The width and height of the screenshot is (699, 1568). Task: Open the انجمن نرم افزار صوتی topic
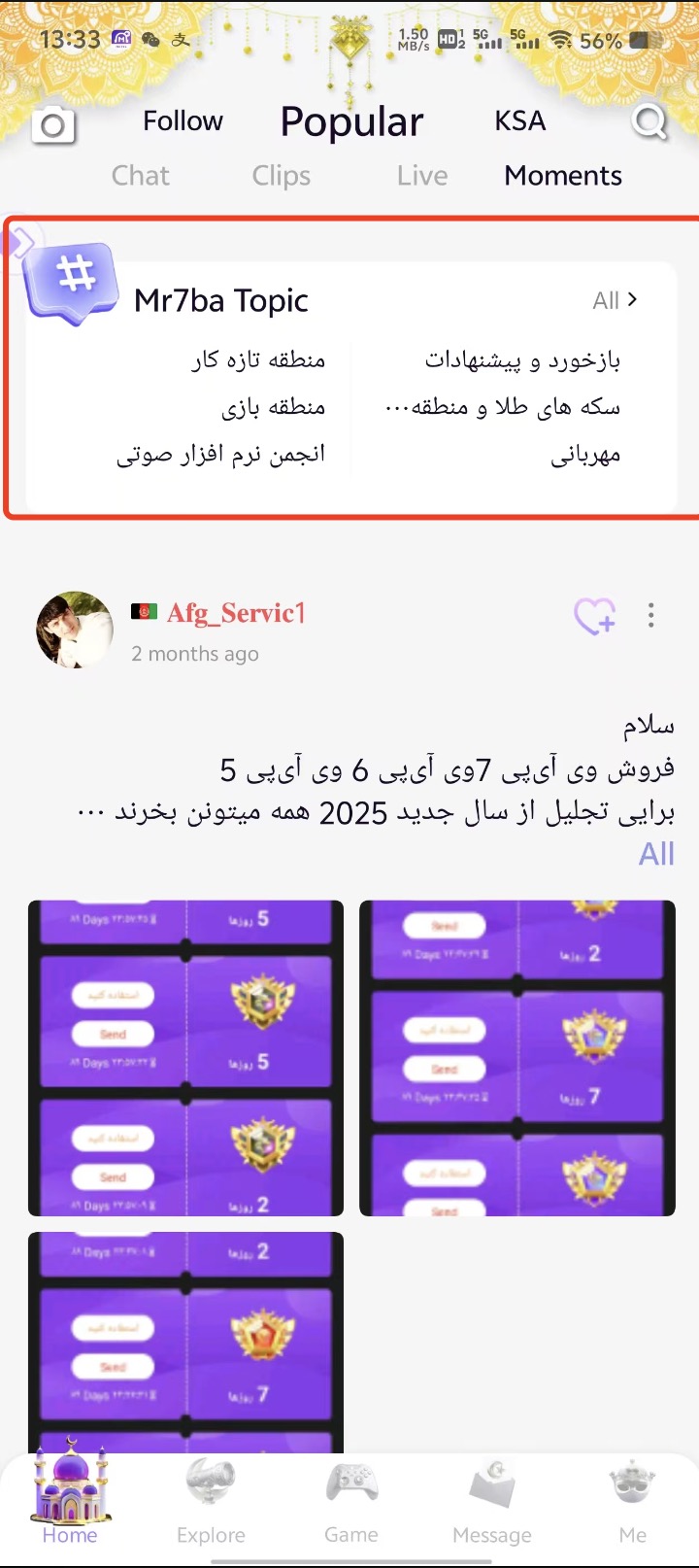click(221, 455)
